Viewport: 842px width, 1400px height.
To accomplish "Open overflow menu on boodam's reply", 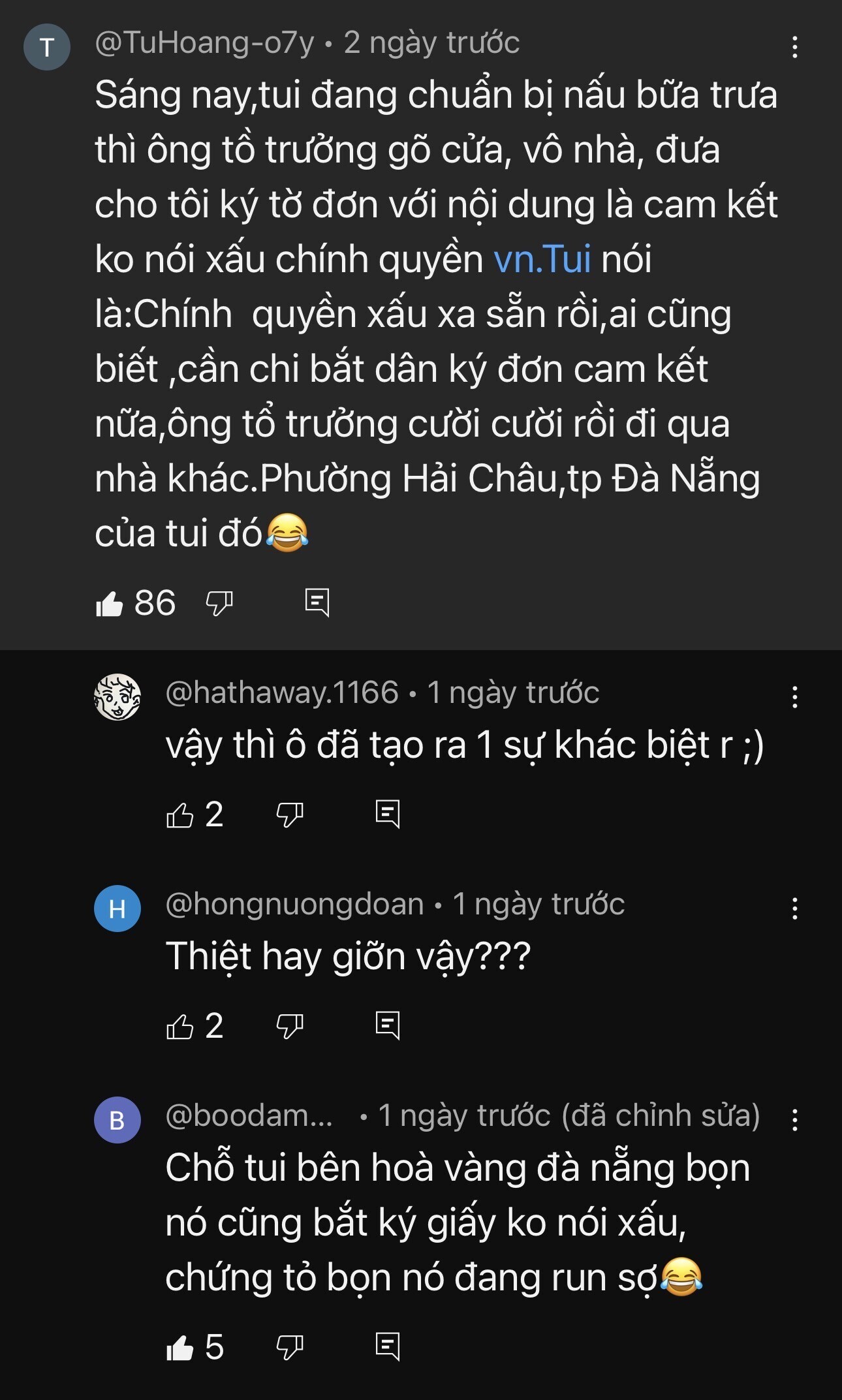I will (x=794, y=1120).
